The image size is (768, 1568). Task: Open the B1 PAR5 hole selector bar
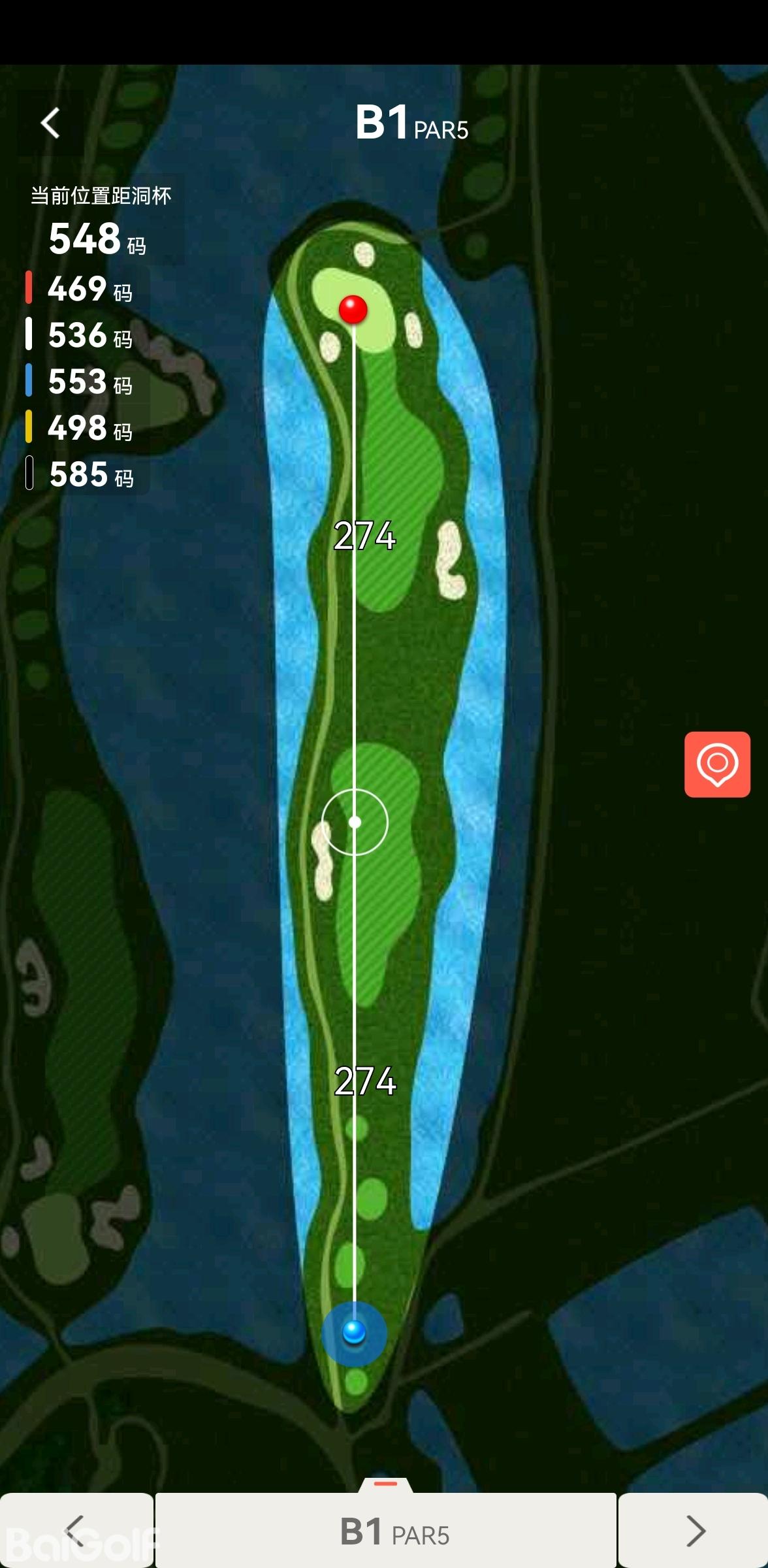click(386, 1530)
